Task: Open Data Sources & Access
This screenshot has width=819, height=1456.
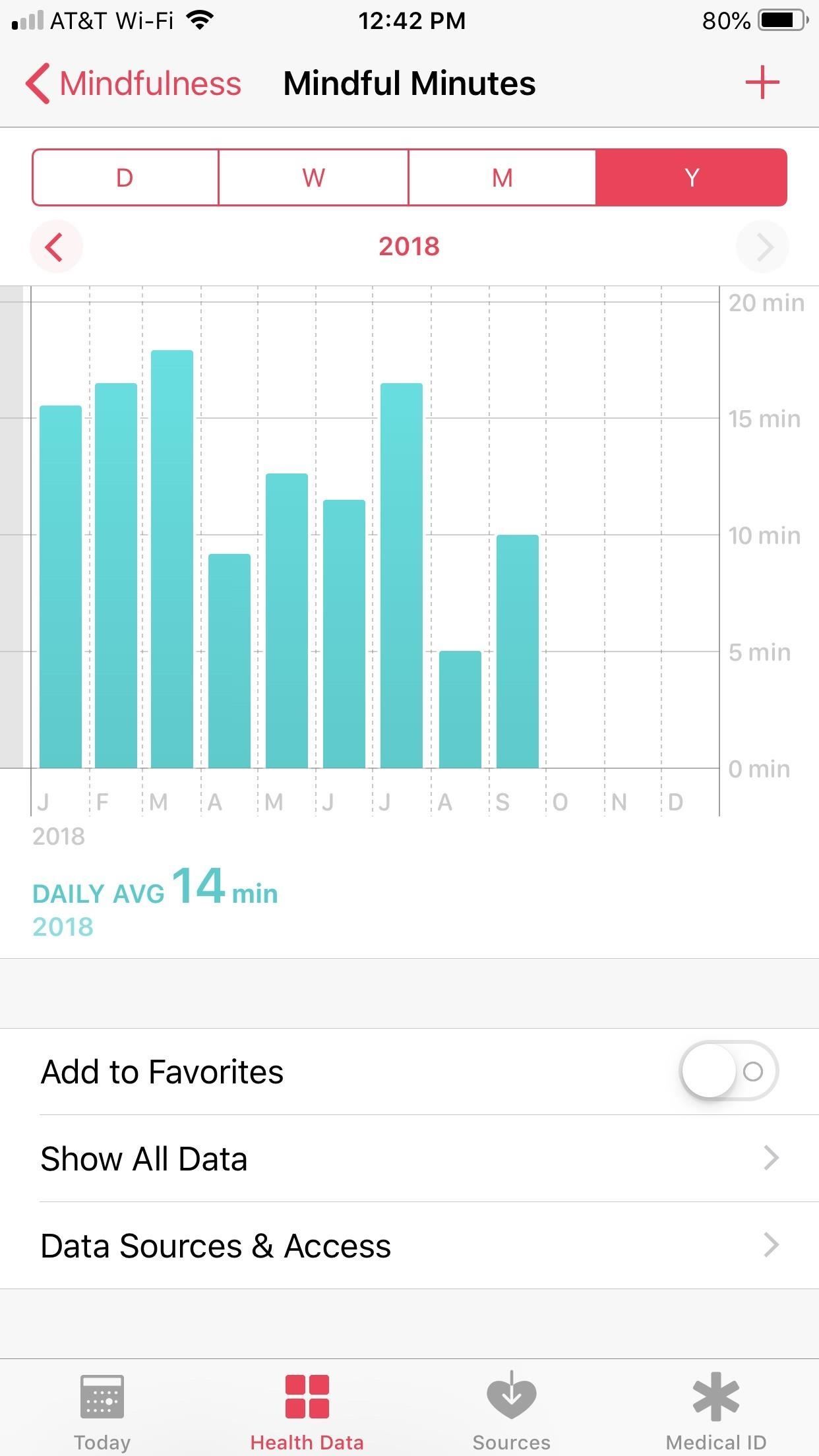Action: pos(409,1246)
